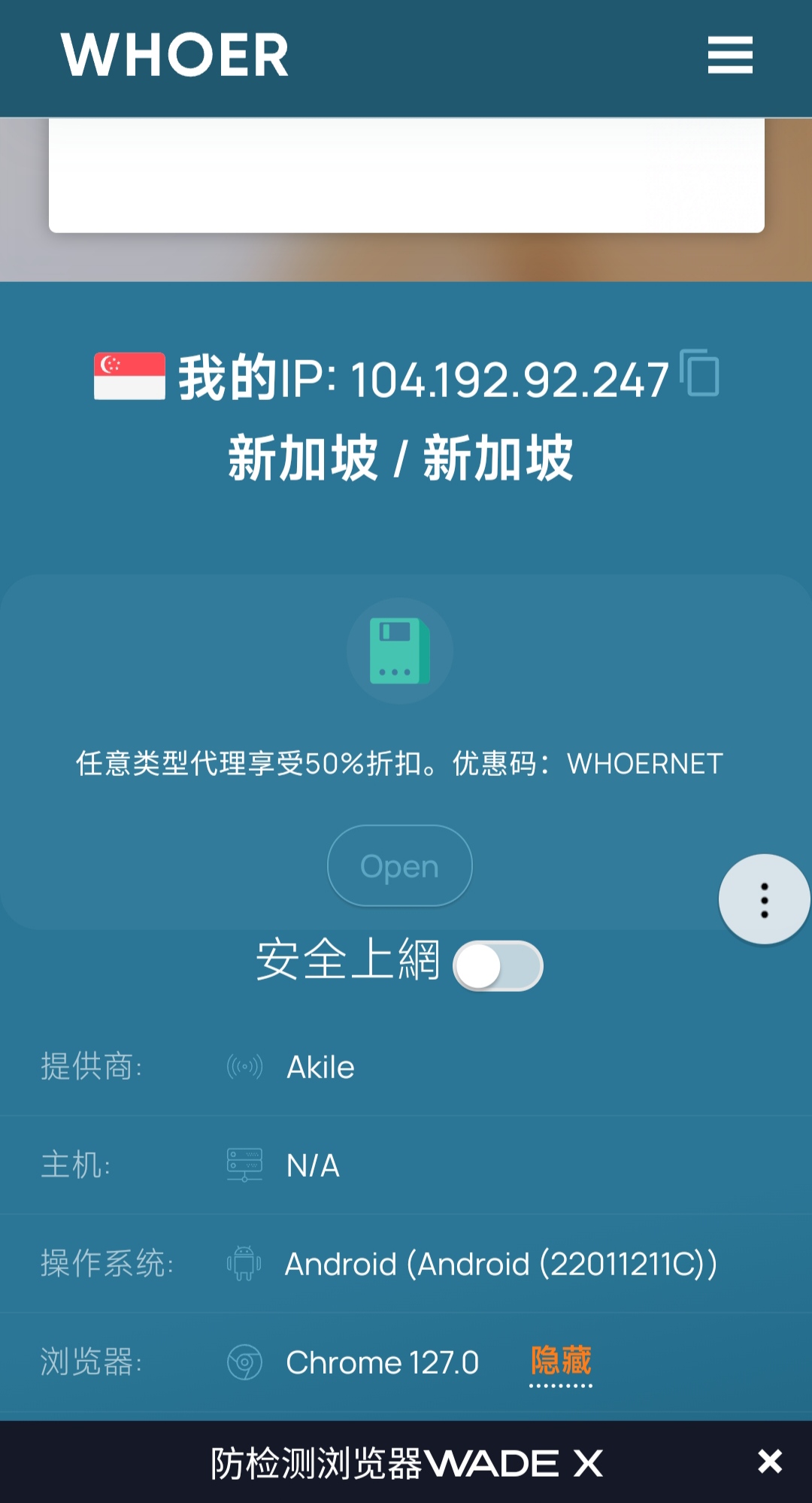
Task: Tap the WHOER logo to go home
Action: 174,55
